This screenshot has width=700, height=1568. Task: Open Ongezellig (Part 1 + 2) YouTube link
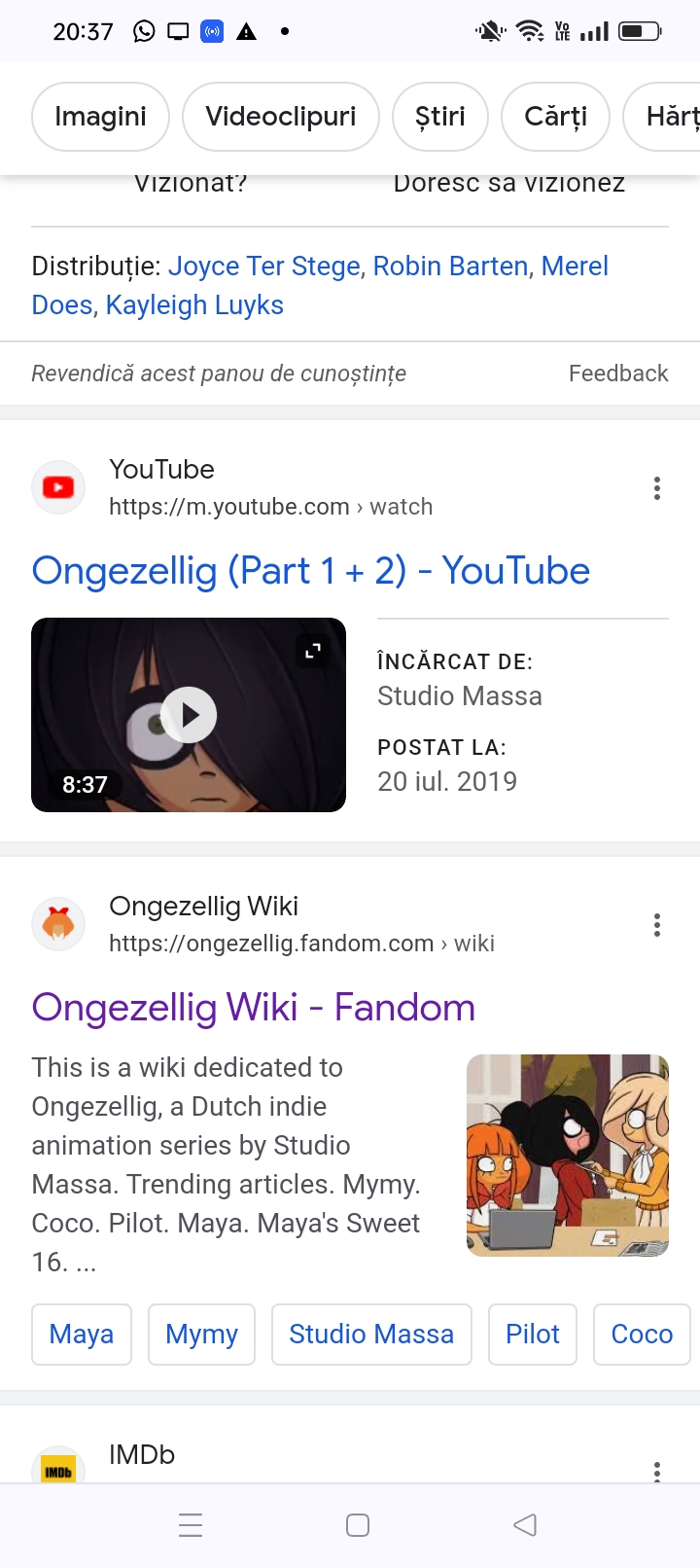click(310, 571)
